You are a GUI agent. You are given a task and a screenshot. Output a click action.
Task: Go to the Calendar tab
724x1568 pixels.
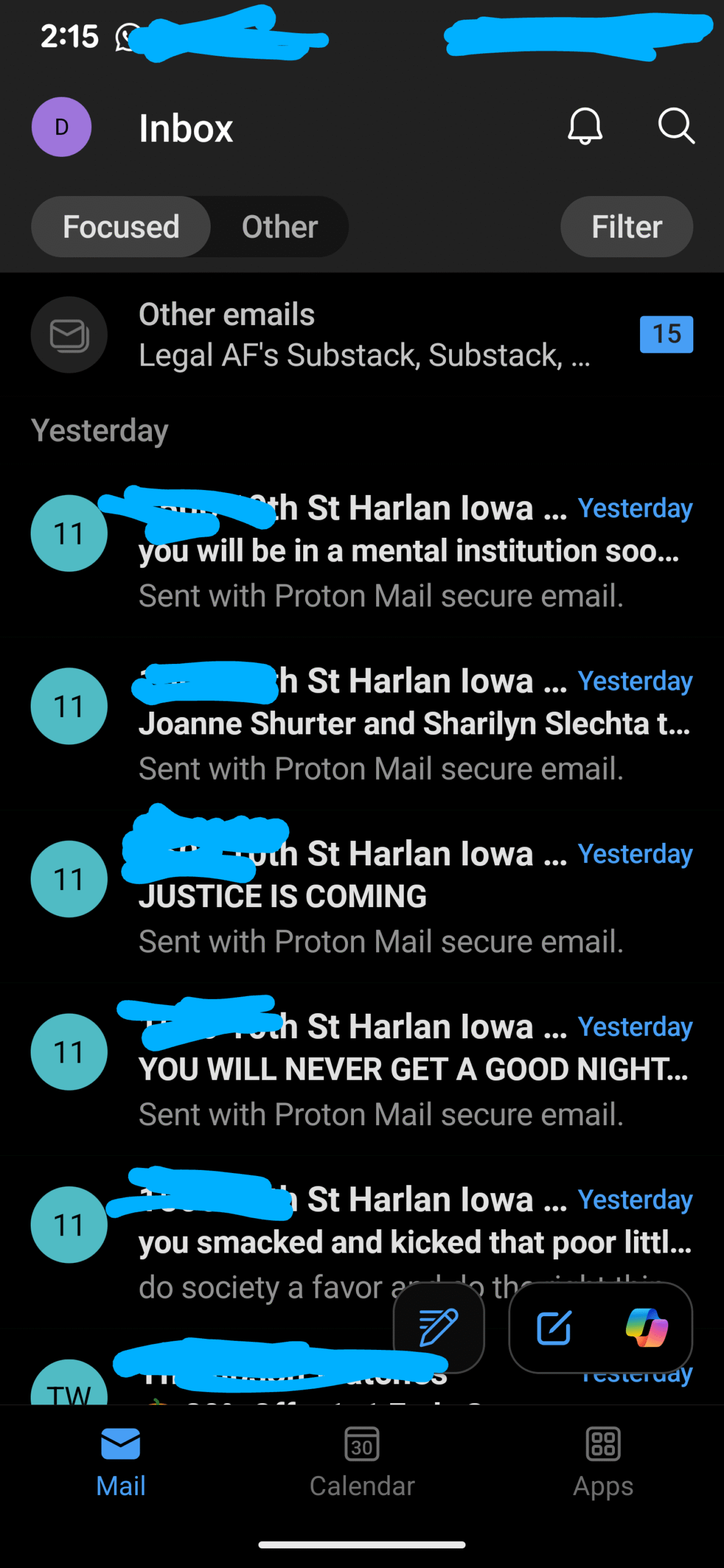point(362,1461)
